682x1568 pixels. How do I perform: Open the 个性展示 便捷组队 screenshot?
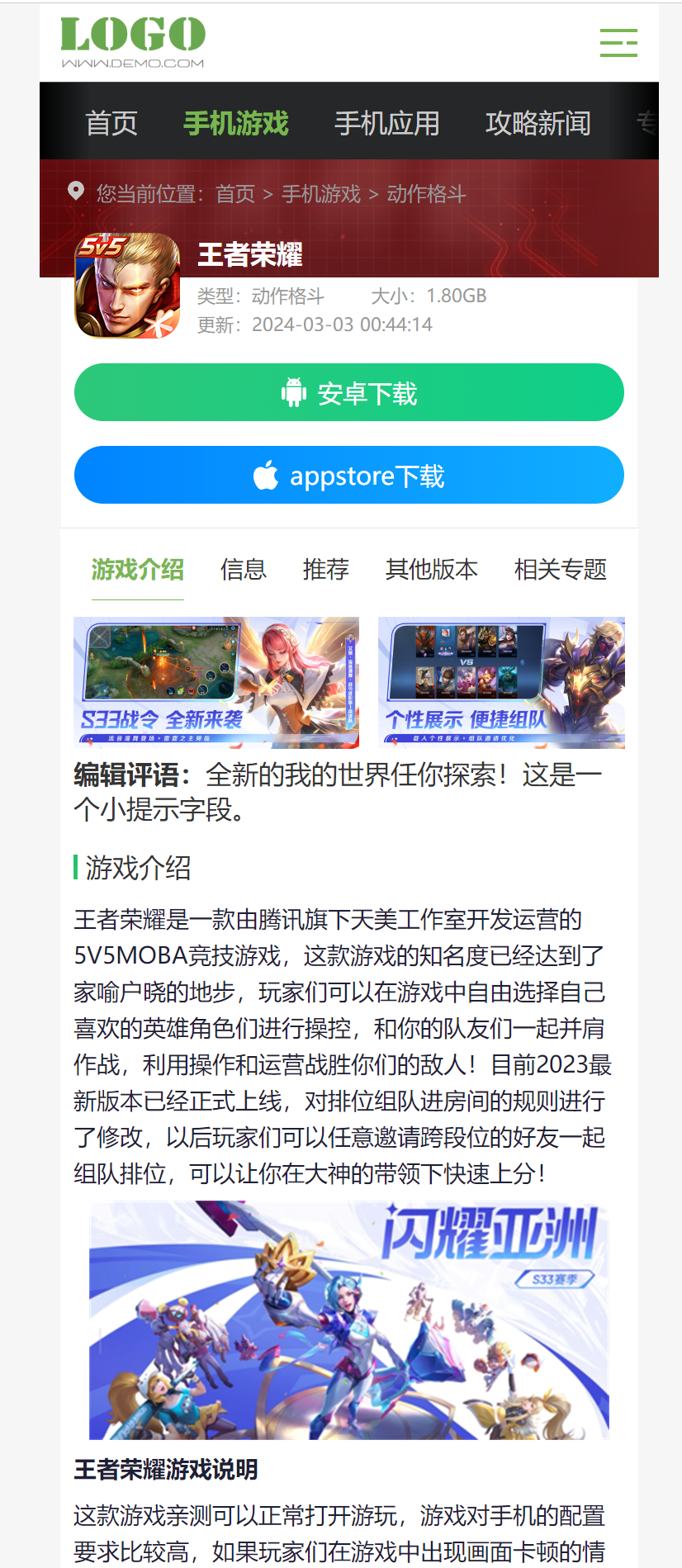click(x=501, y=682)
